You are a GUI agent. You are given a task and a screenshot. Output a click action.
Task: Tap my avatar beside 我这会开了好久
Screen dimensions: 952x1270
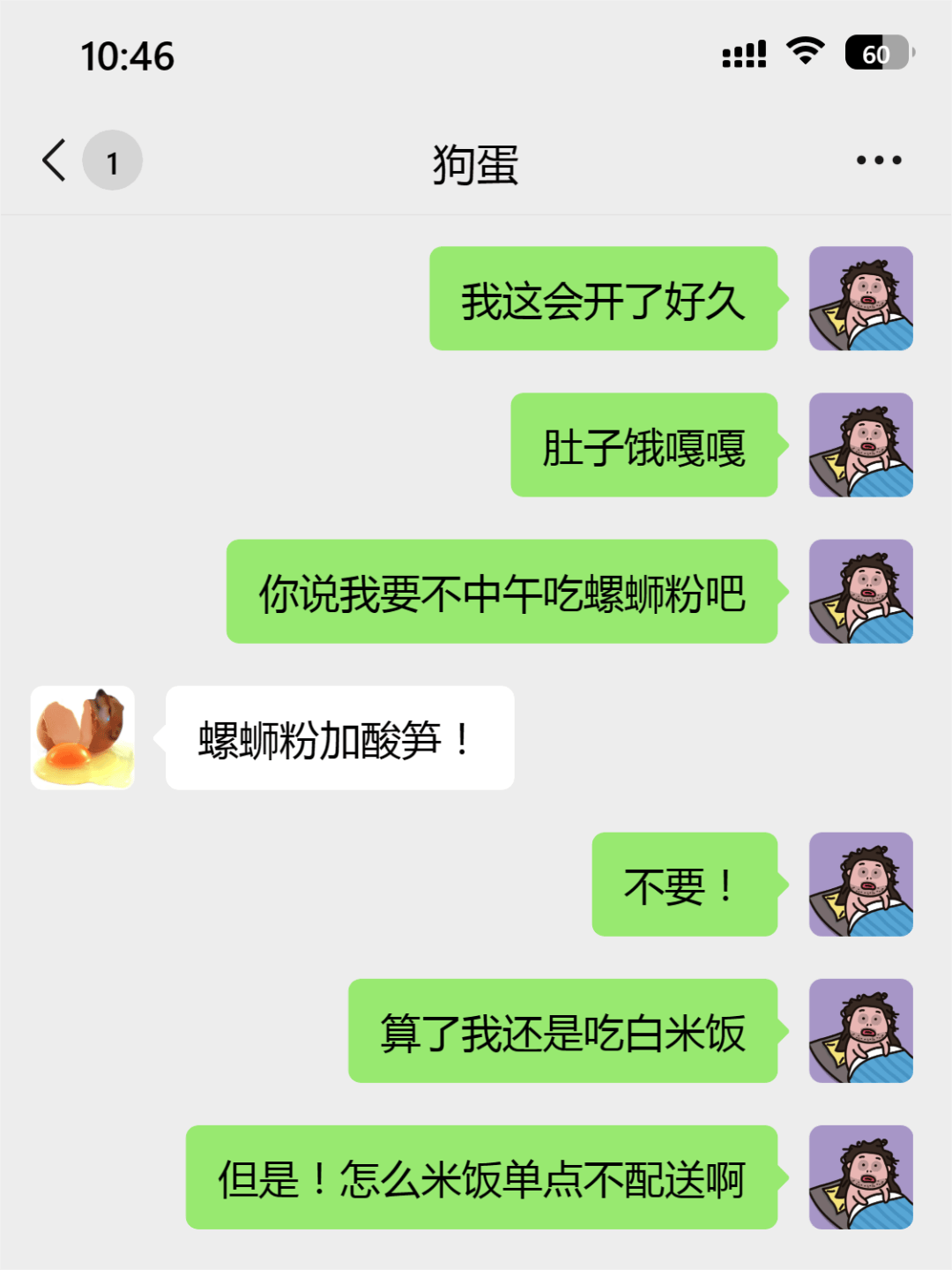click(860, 299)
